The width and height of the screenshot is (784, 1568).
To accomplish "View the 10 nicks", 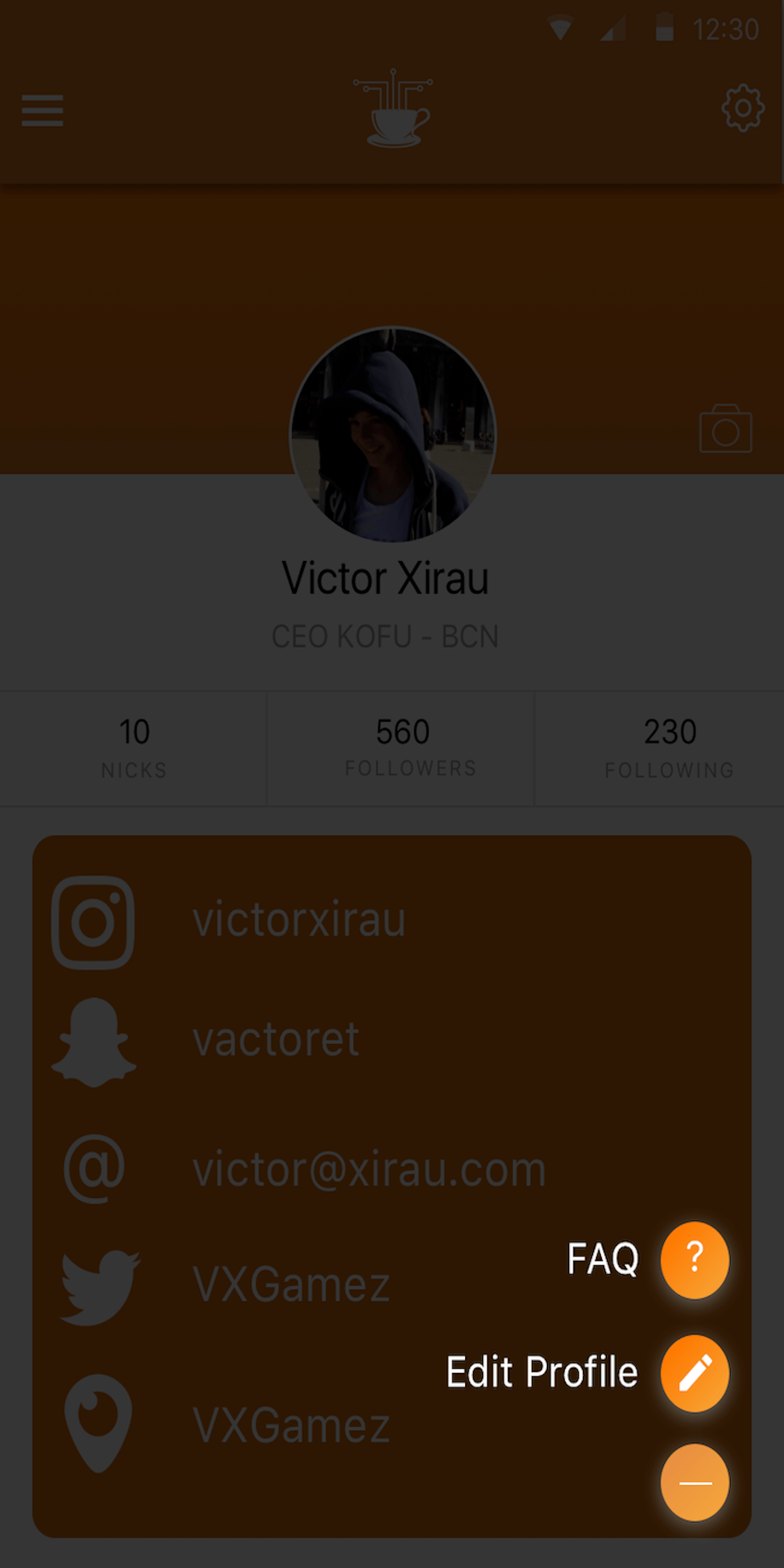I will (134, 748).
